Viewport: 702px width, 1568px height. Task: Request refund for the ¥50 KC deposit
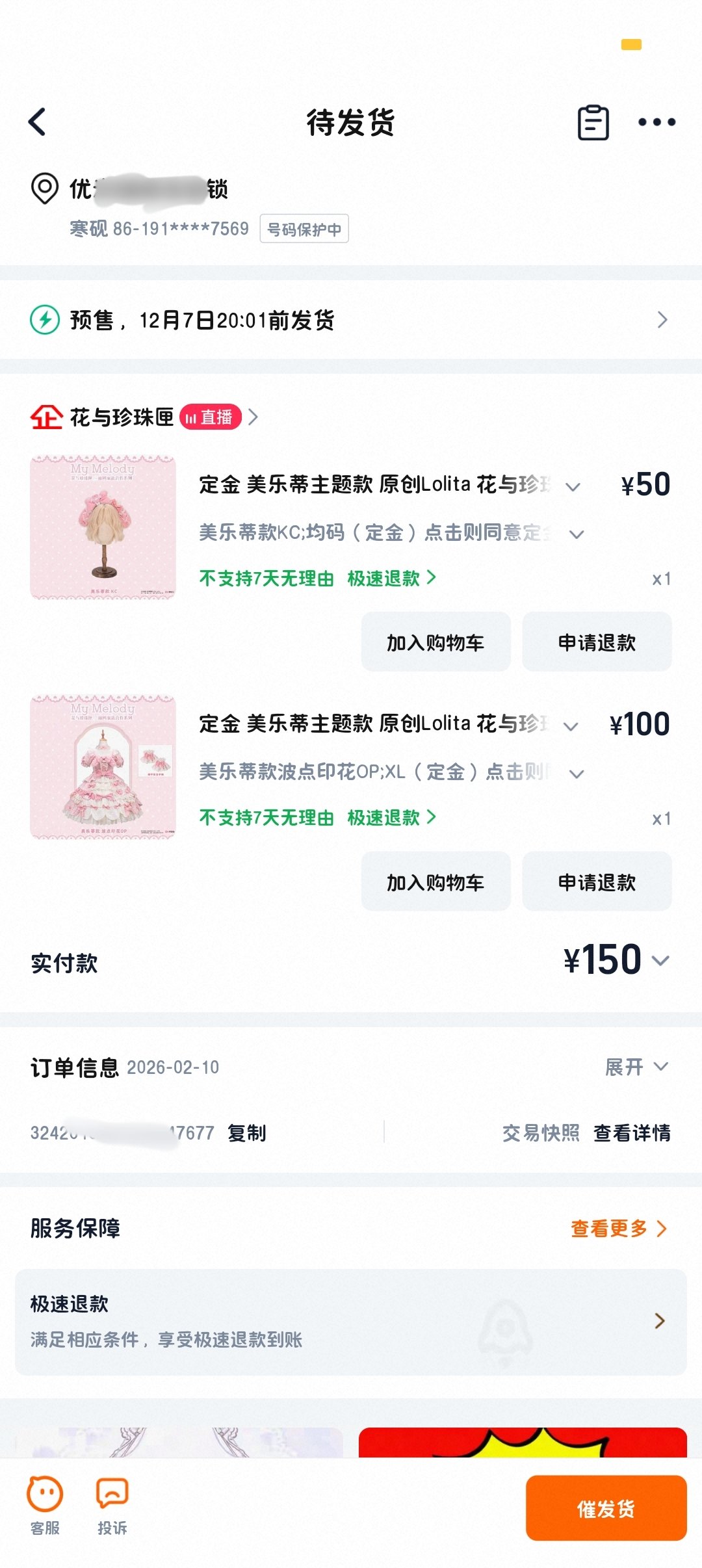[597, 642]
